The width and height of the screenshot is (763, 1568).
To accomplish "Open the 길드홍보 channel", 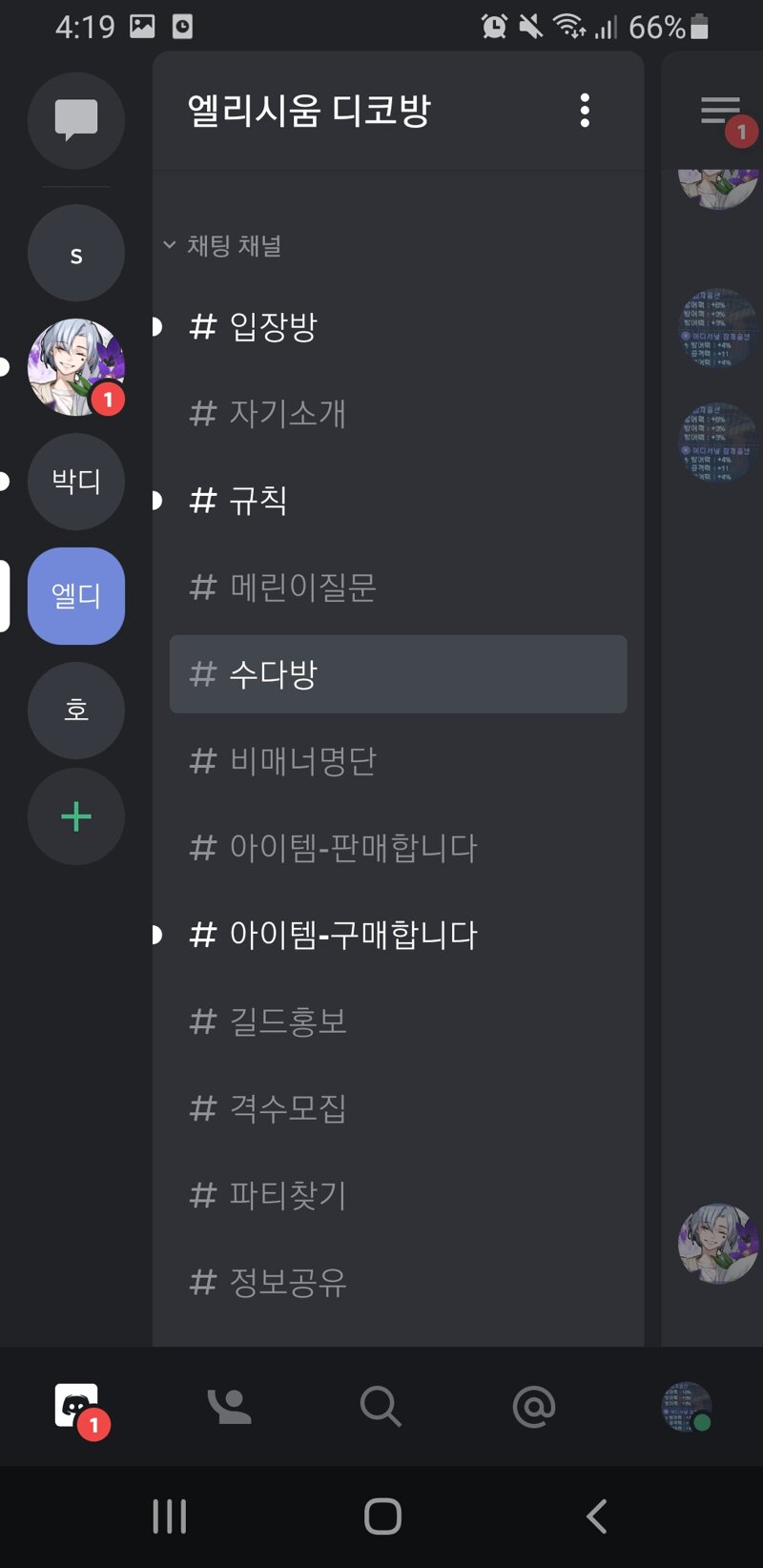I will tap(398, 1021).
